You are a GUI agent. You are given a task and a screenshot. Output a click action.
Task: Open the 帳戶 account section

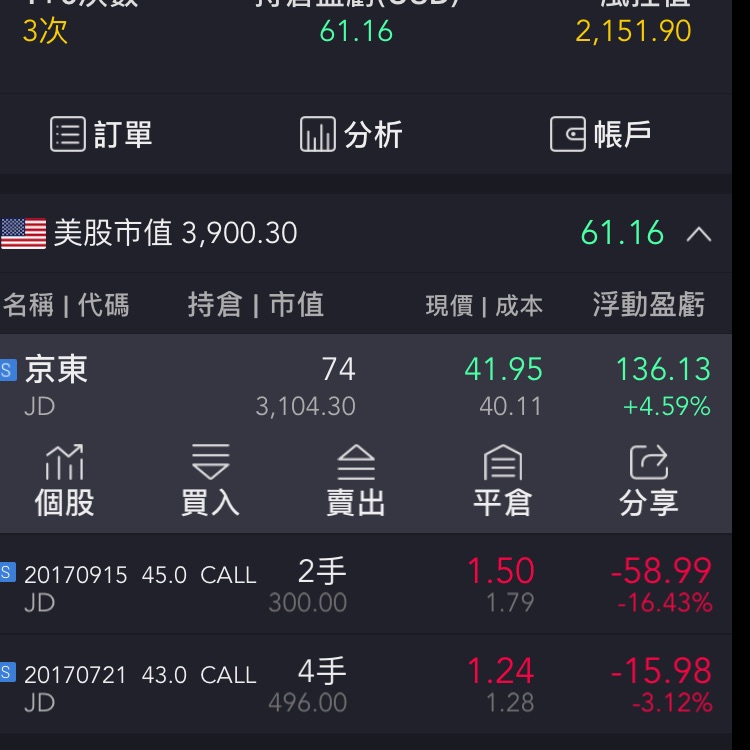601,134
